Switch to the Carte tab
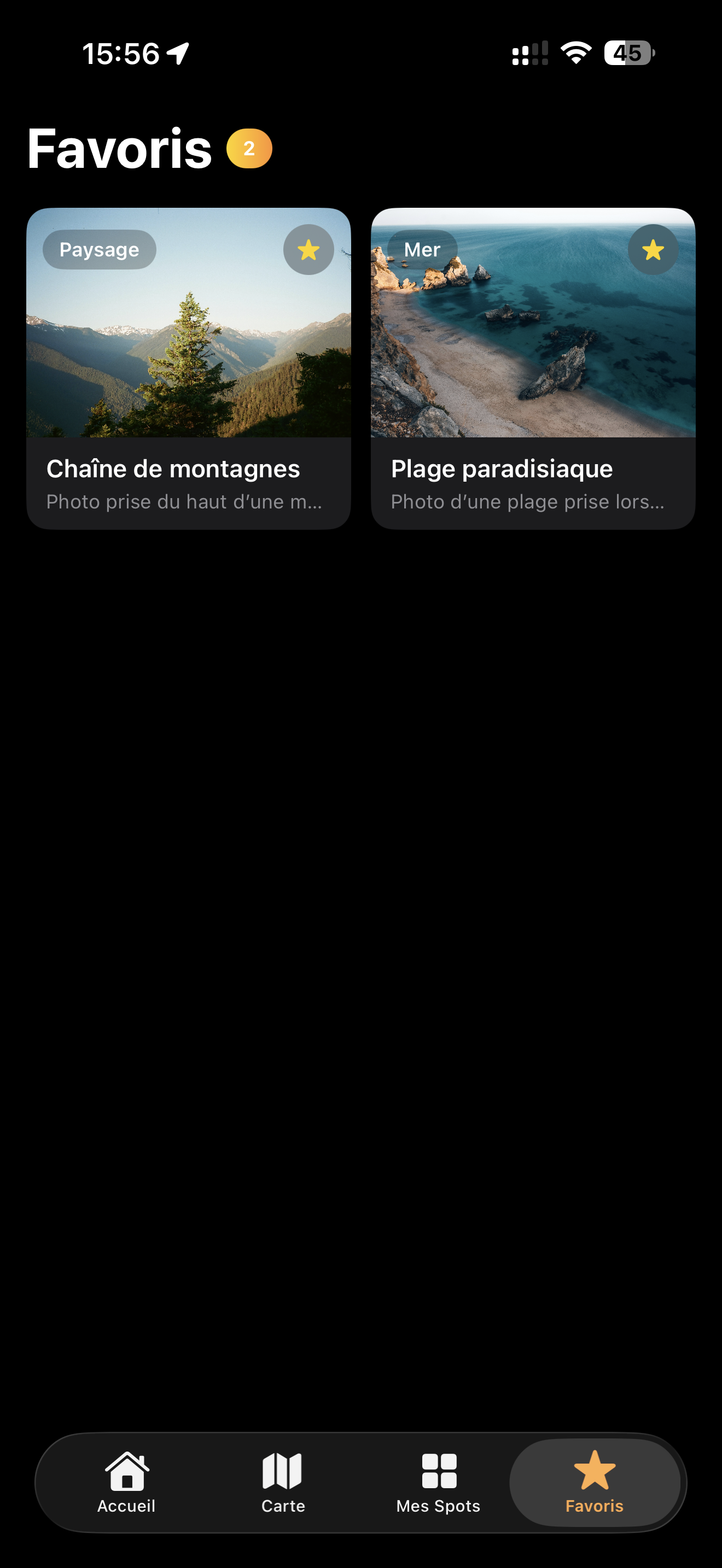Screen dimensions: 722x1568 283,1483
